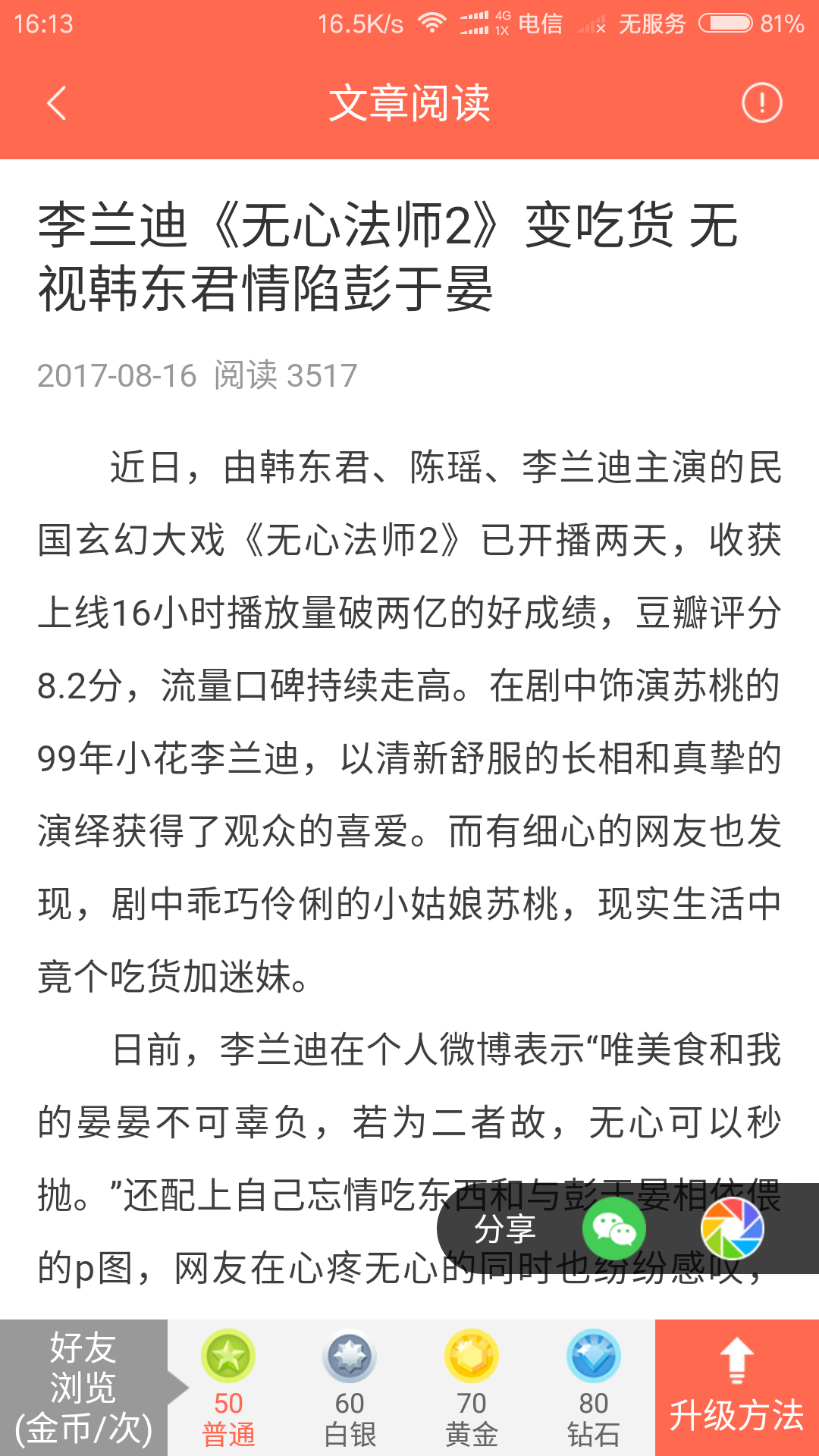The image size is (819, 1456).
Task: Select the 60 白银 level
Action: tap(350, 1388)
